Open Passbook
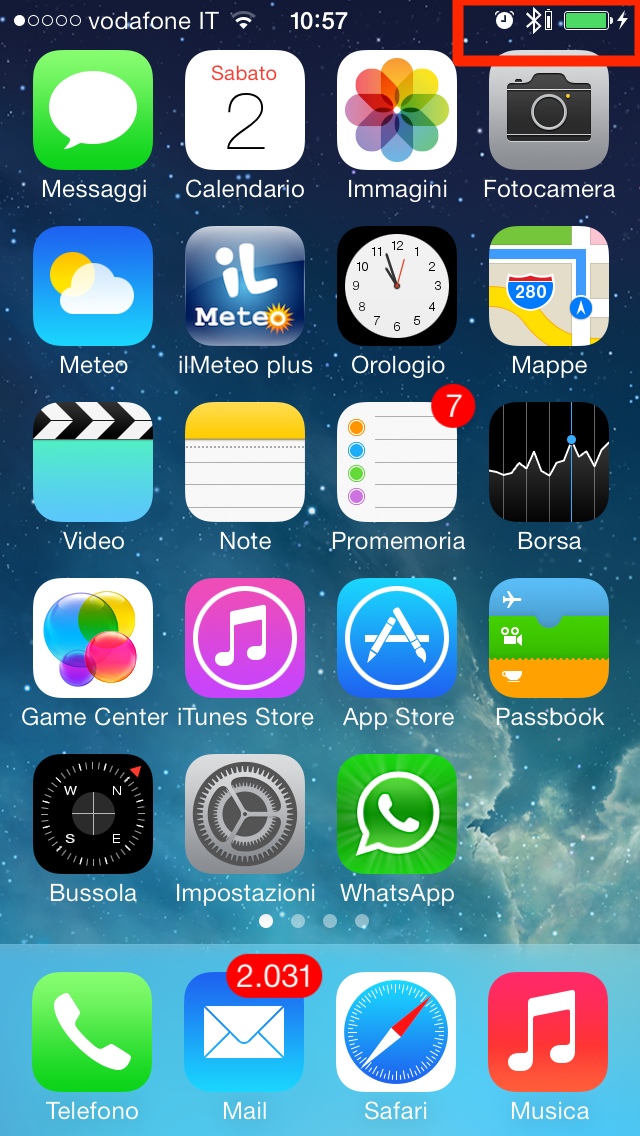 pyautogui.click(x=549, y=638)
